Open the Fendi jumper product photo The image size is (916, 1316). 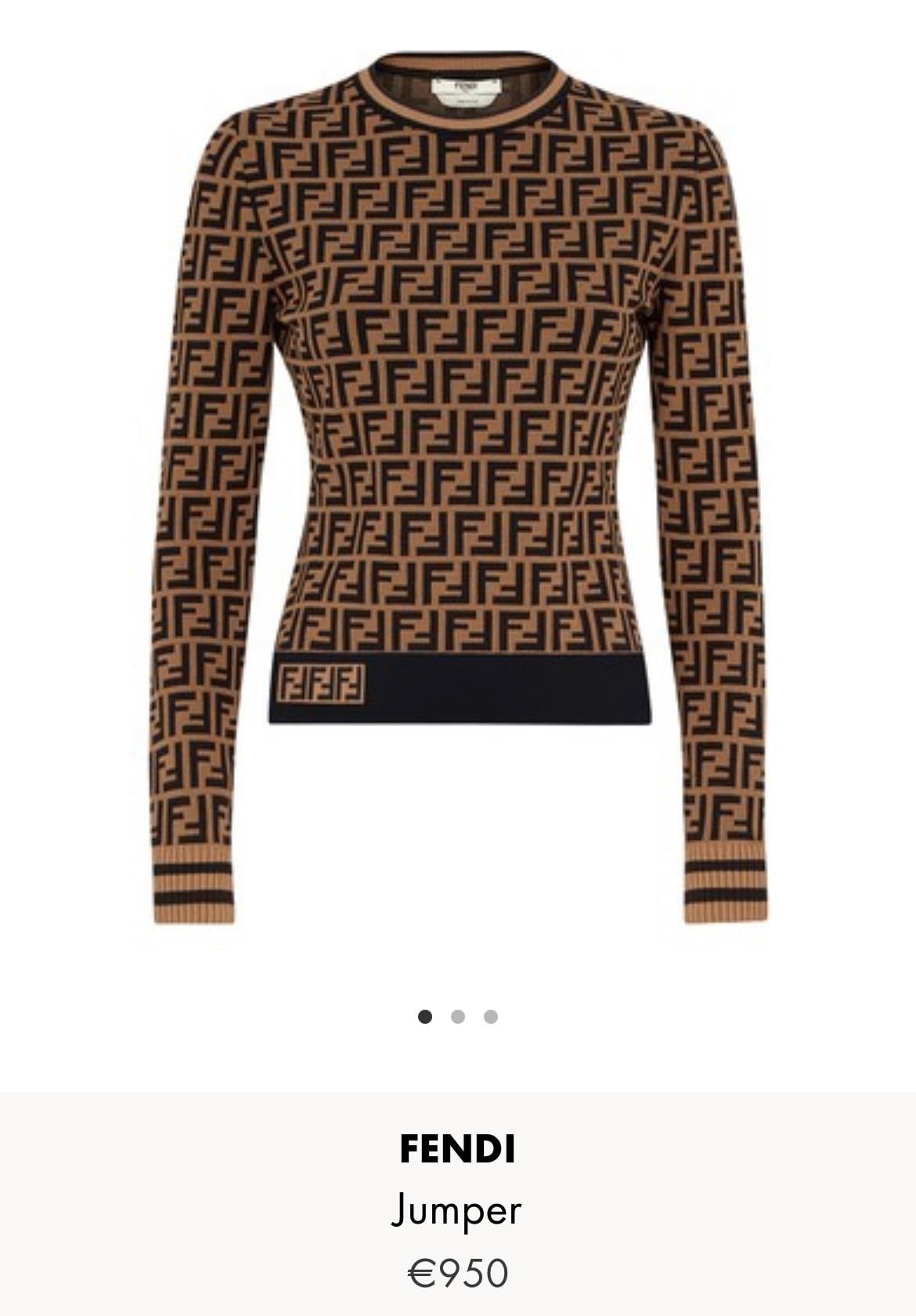(458, 486)
